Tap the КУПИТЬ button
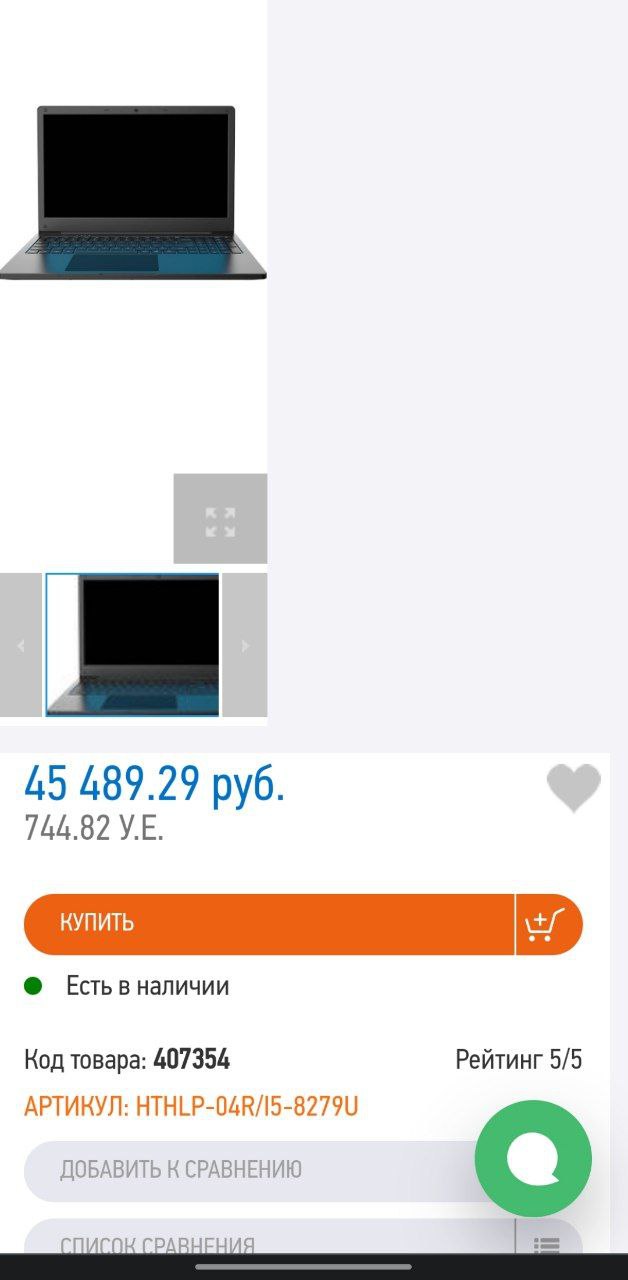Screen dimensions: 628x1280 (269, 924)
